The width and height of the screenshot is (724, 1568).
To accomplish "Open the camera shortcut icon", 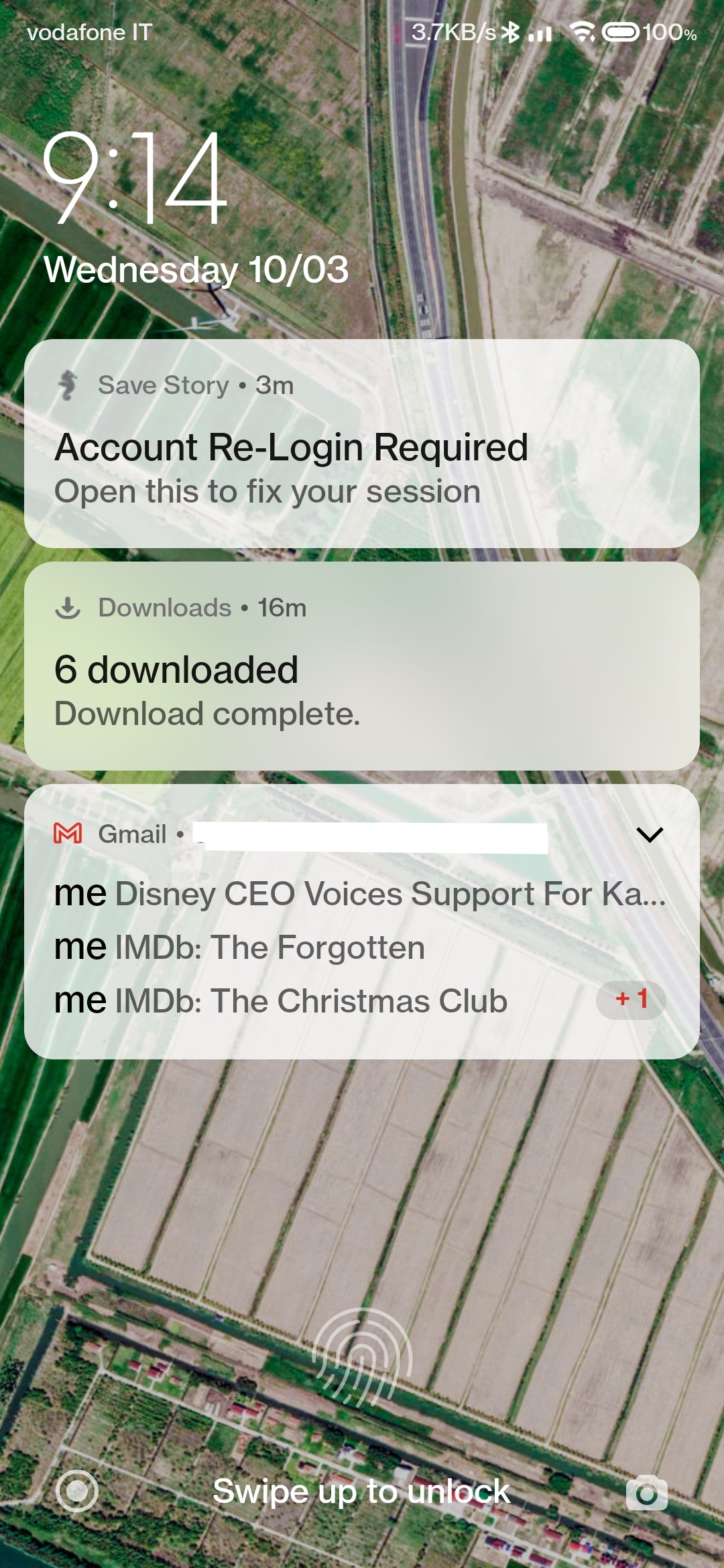I will [647, 1492].
